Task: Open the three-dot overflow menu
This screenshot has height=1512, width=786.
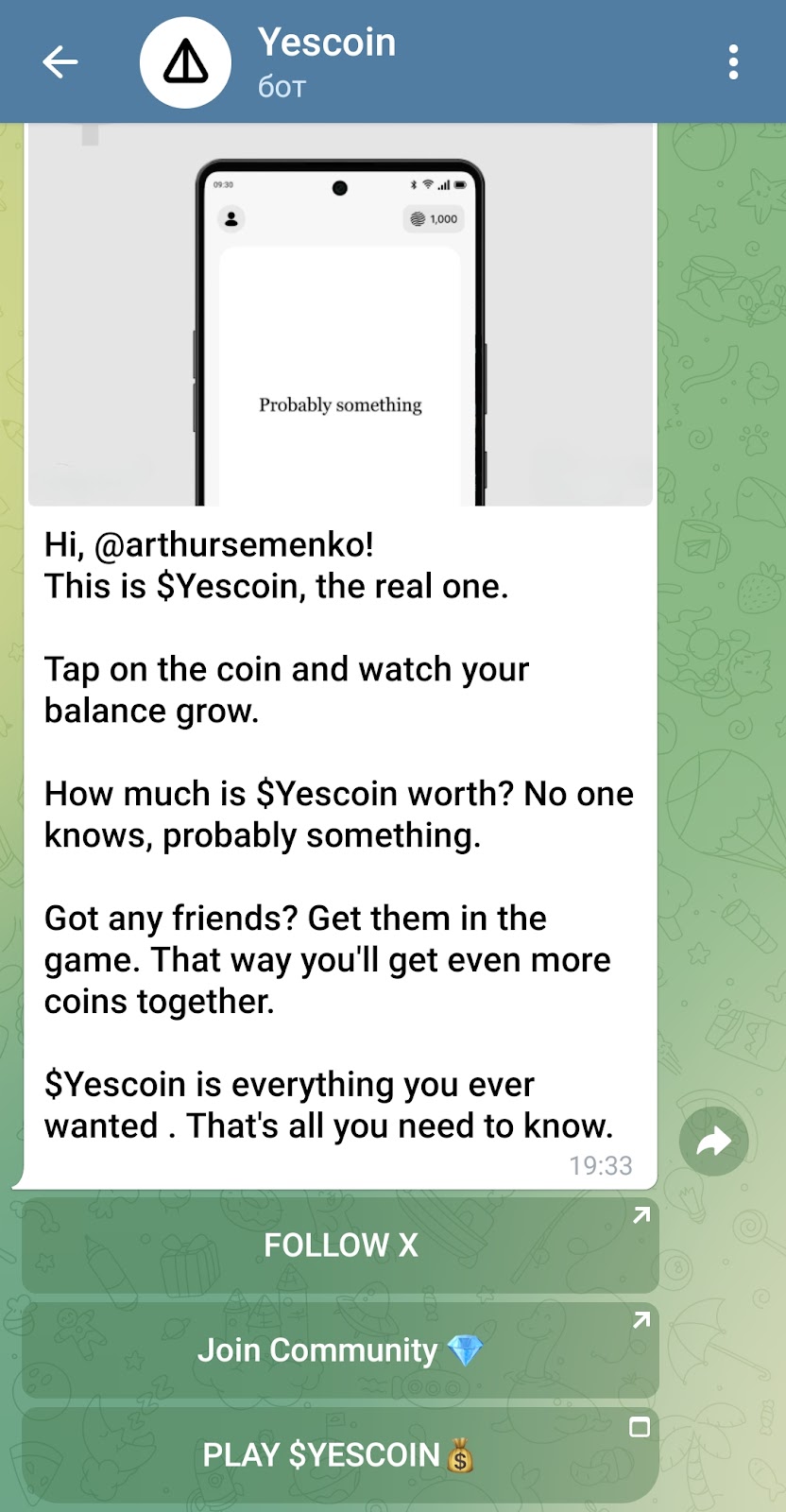Action: 733,62
